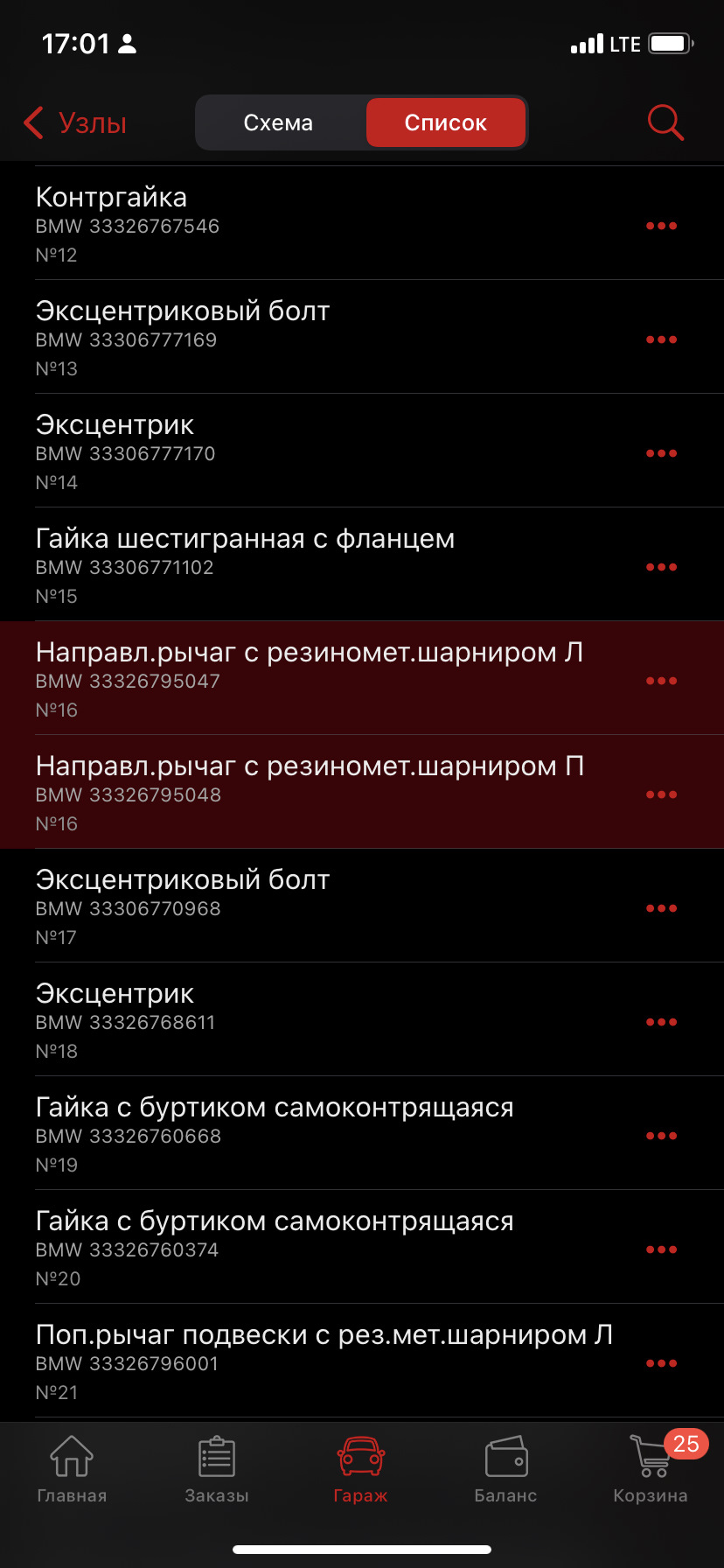Open Поп.рычаг подвески с рез.мет.шарниром Л

(324, 1361)
